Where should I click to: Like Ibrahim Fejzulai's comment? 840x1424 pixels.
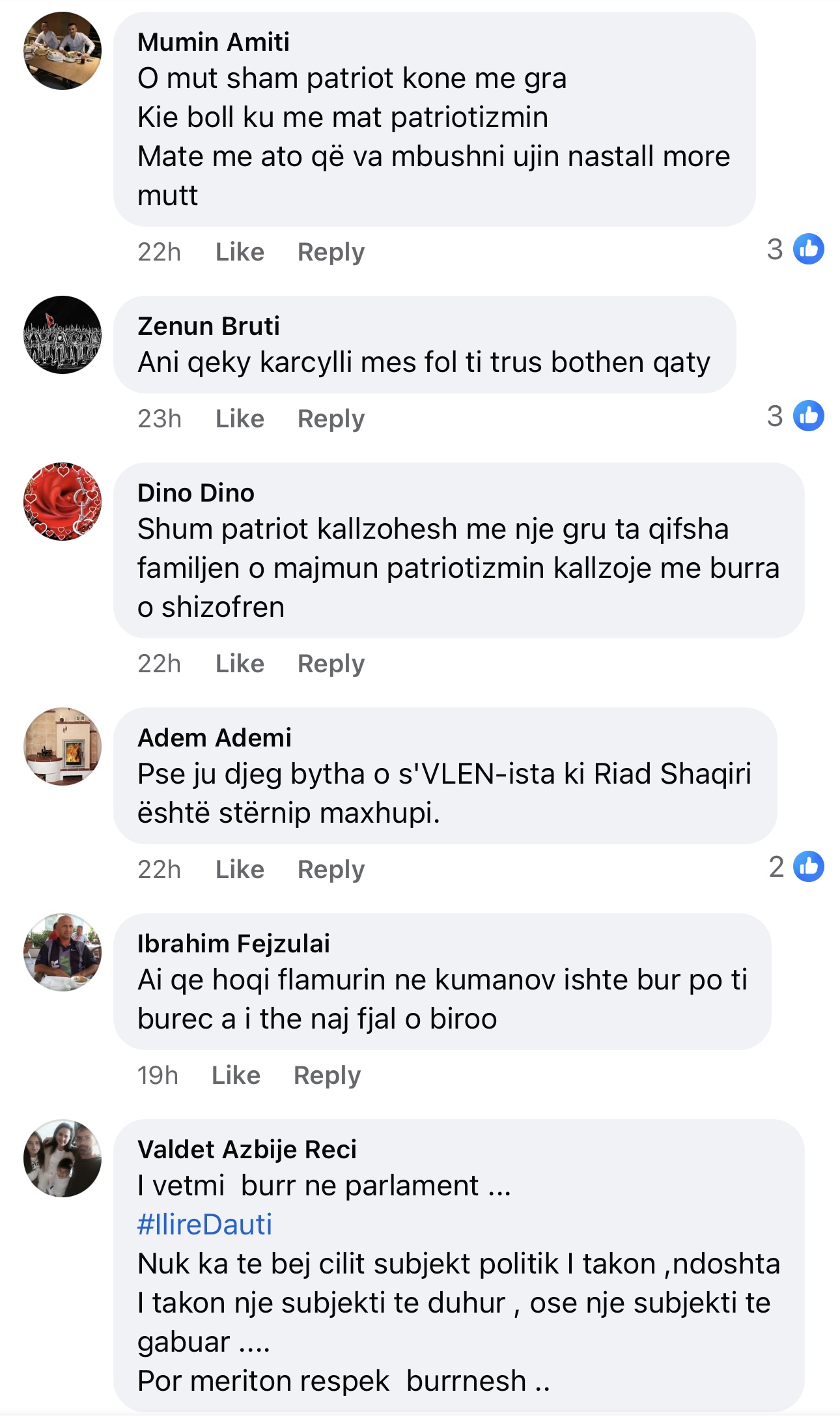pos(236,1075)
